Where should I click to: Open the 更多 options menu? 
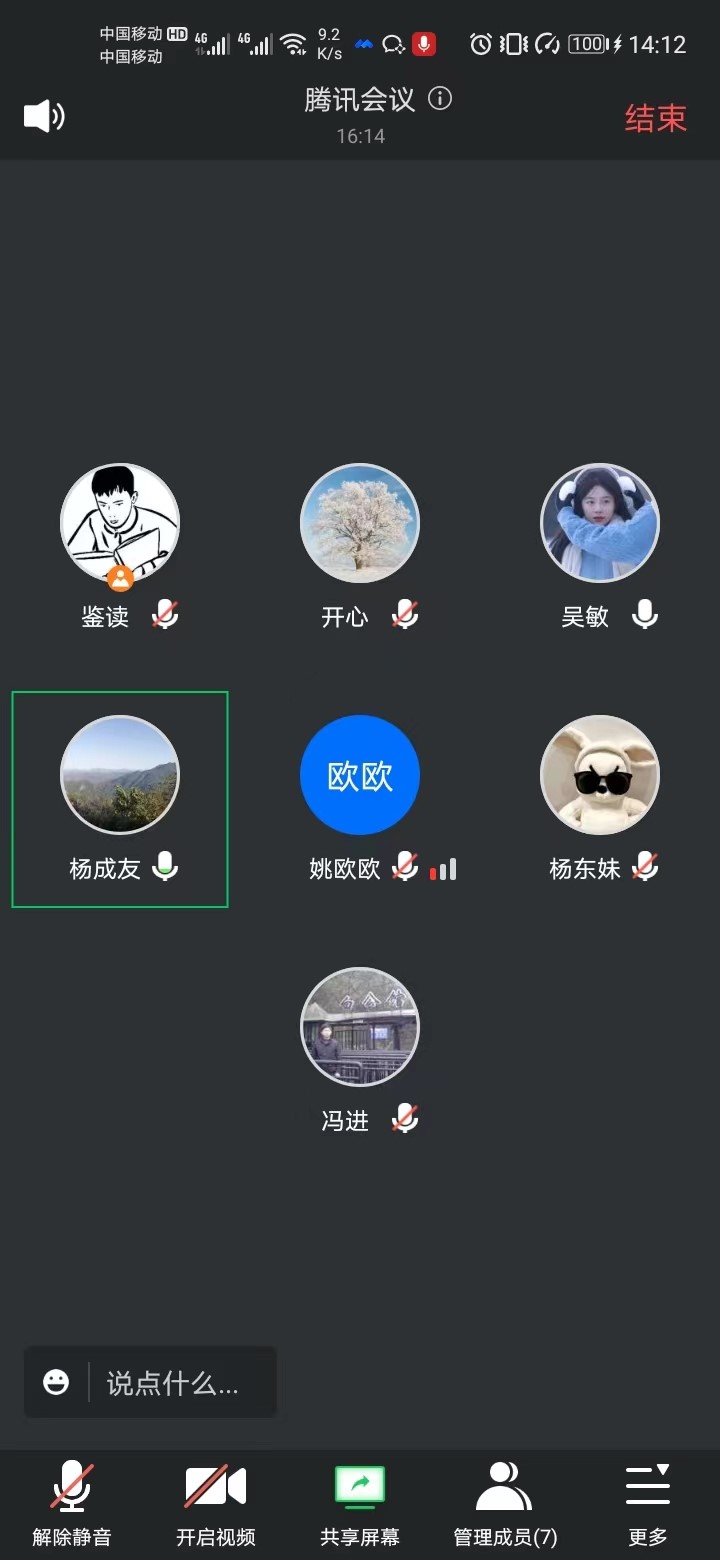(647, 1502)
